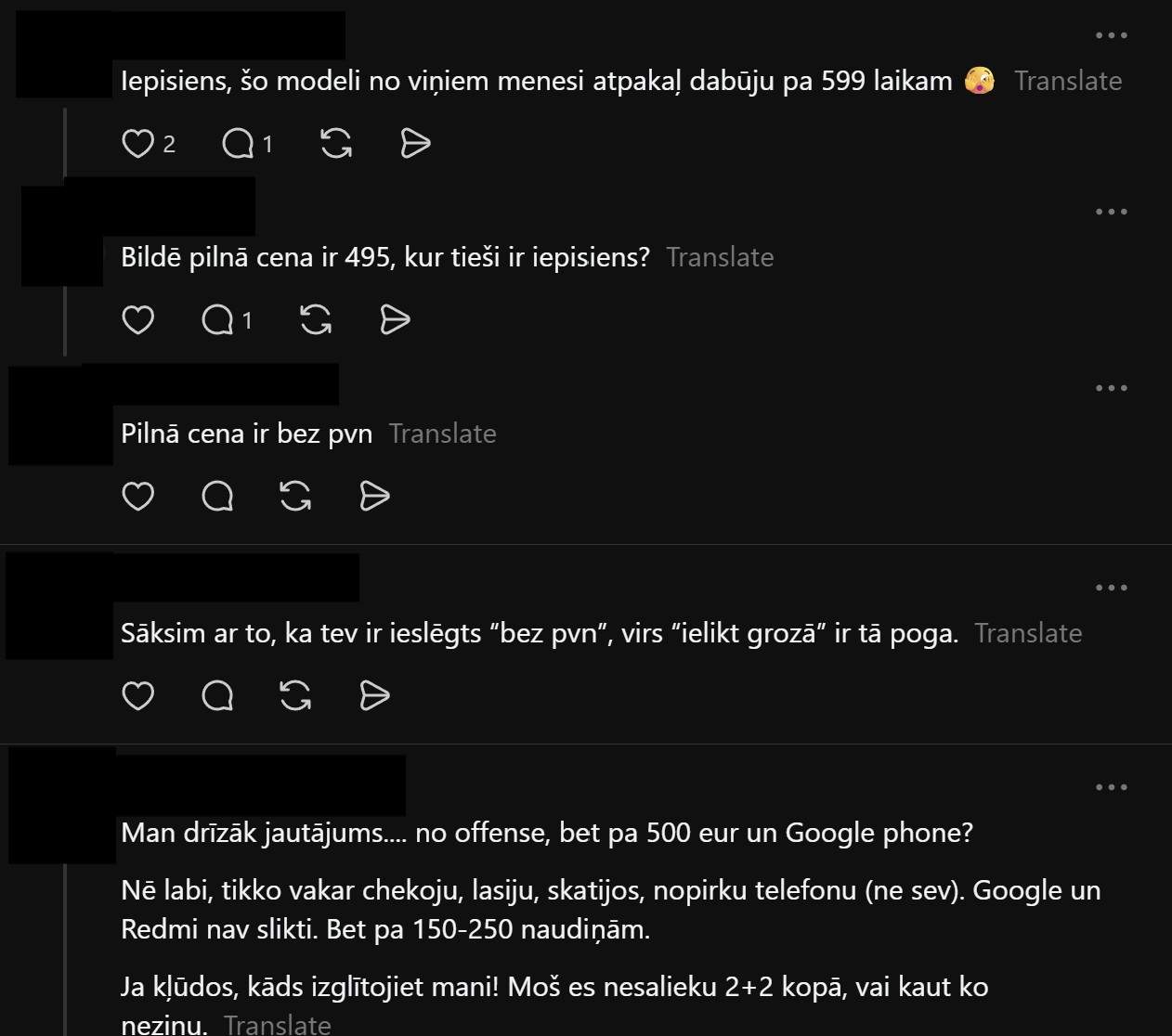
Task: Like the comment about getting it for 599
Action: pos(138,144)
